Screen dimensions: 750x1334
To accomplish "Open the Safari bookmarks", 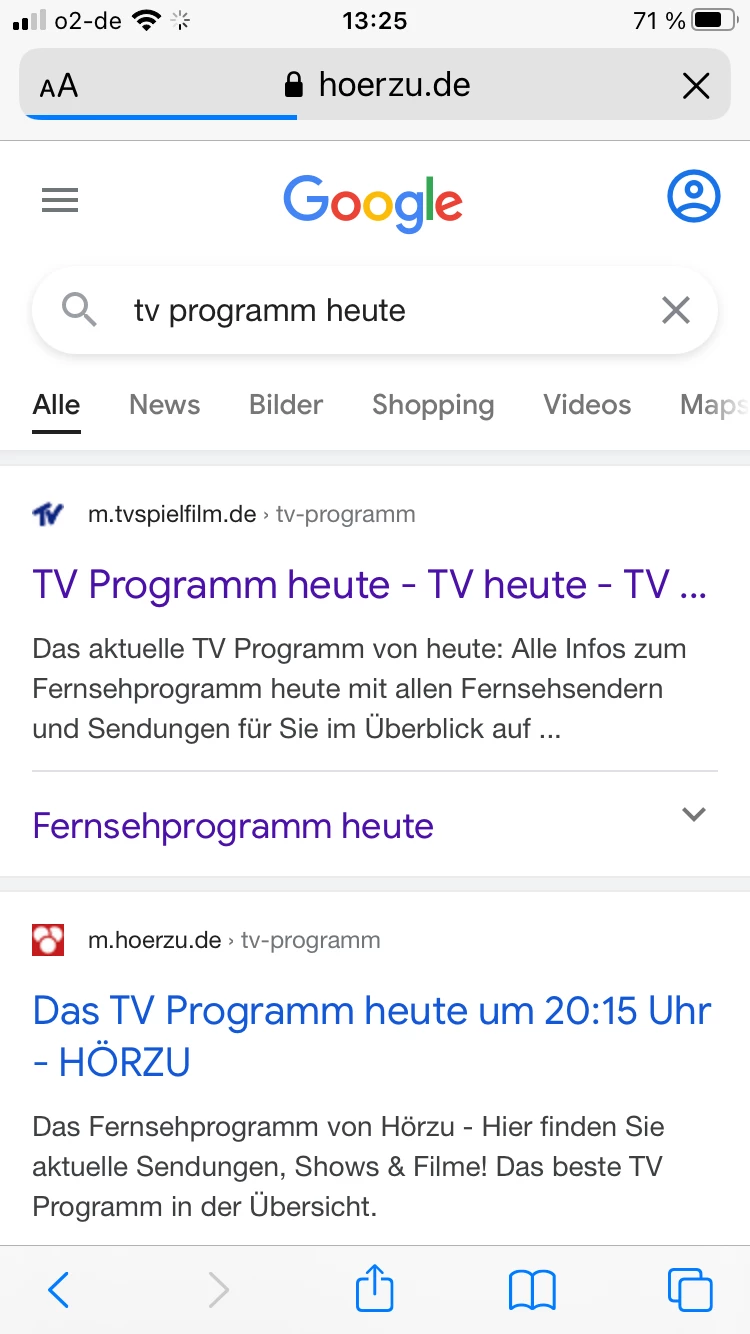I will point(532,1290).
